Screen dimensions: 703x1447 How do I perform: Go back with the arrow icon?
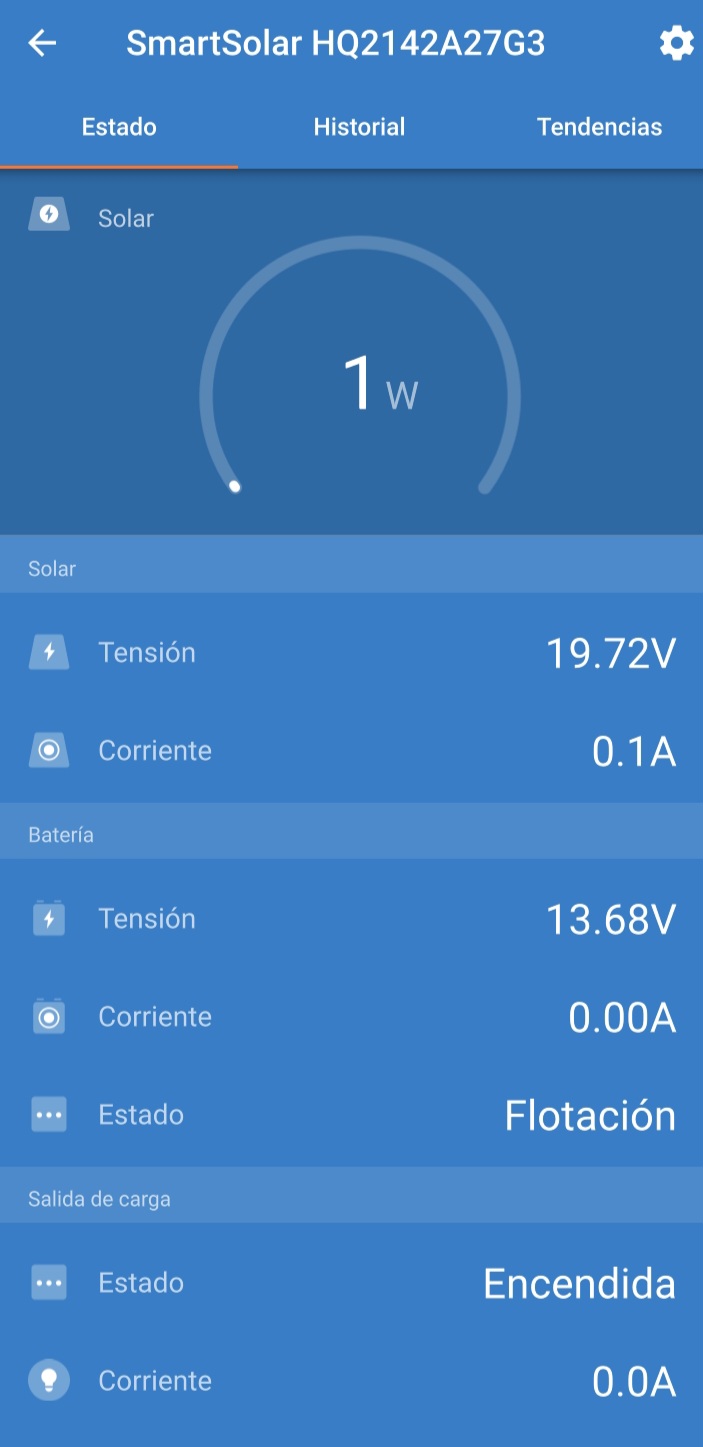pyautogui.click(x=42, y=43)
